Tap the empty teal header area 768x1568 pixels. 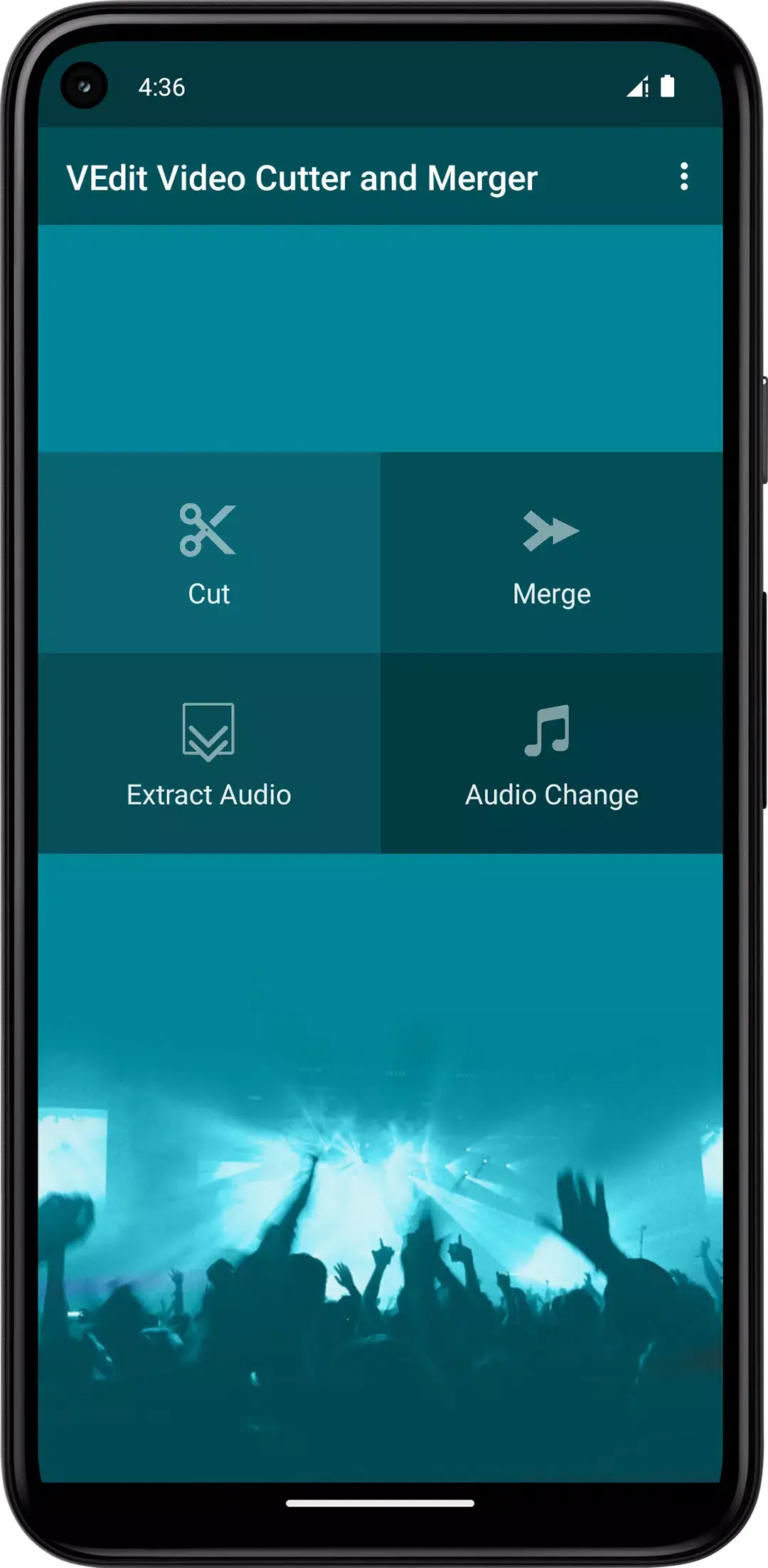pyautogui.click(x=384, y=334)
